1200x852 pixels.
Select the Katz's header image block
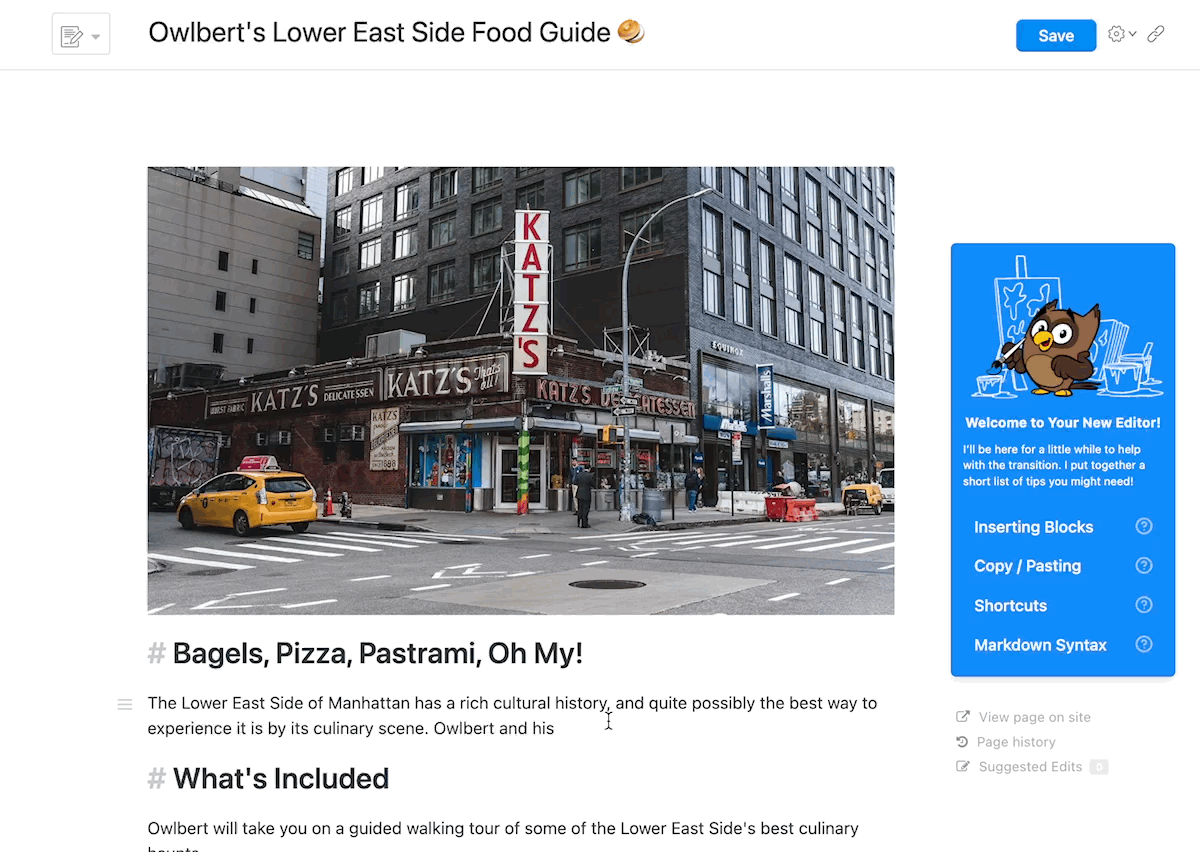coord(520,390)
